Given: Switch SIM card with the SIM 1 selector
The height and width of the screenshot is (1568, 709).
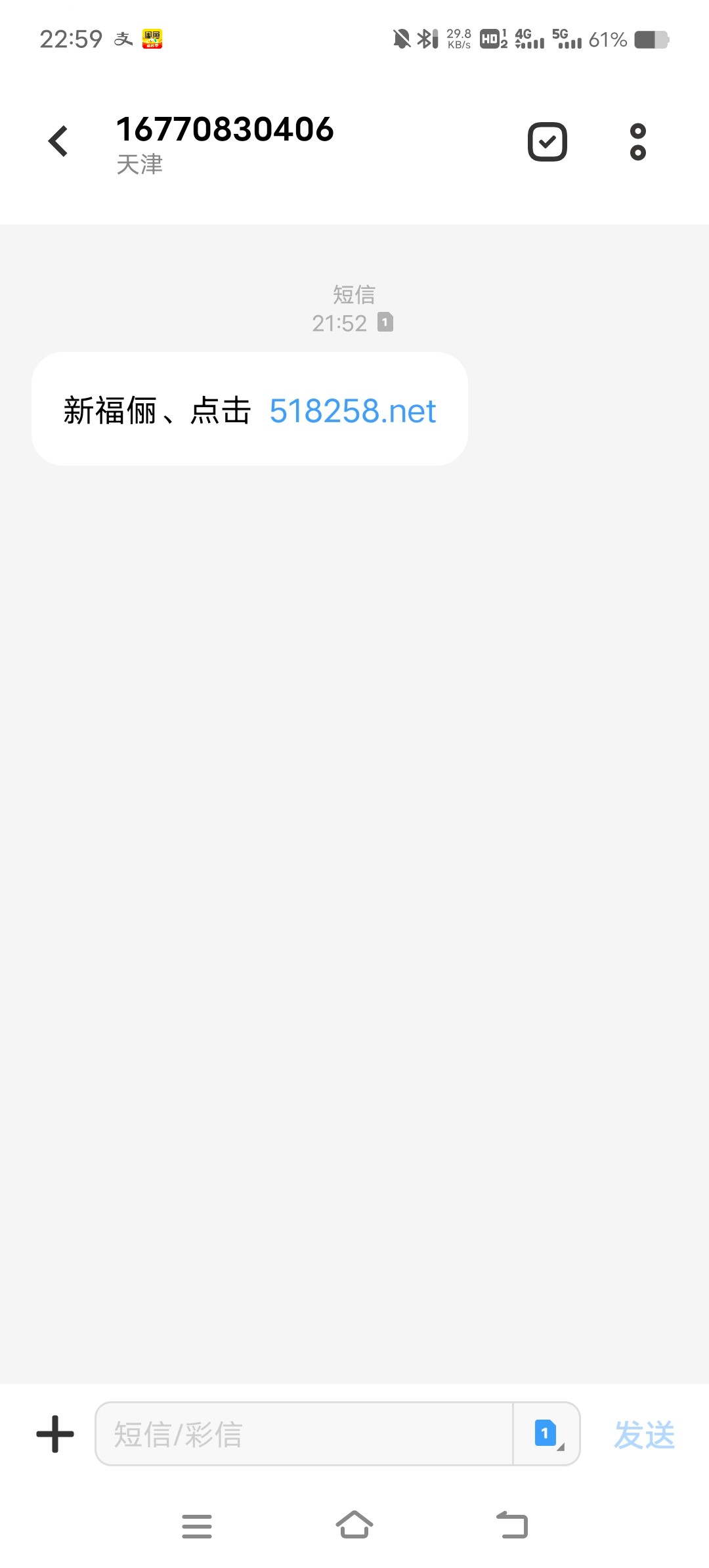Looking at the screenshot, I should tap(547, 1434).
